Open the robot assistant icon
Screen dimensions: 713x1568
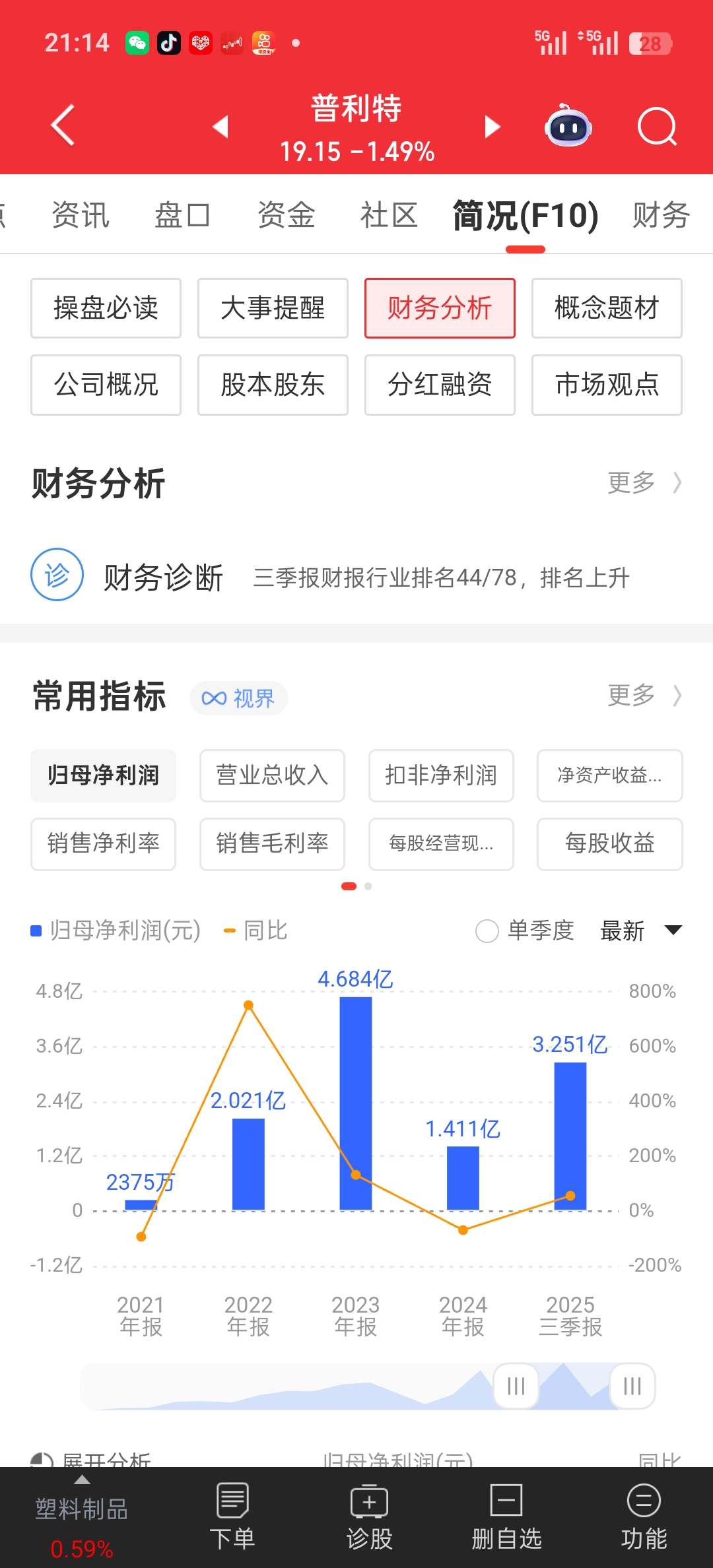pos(568,125)
